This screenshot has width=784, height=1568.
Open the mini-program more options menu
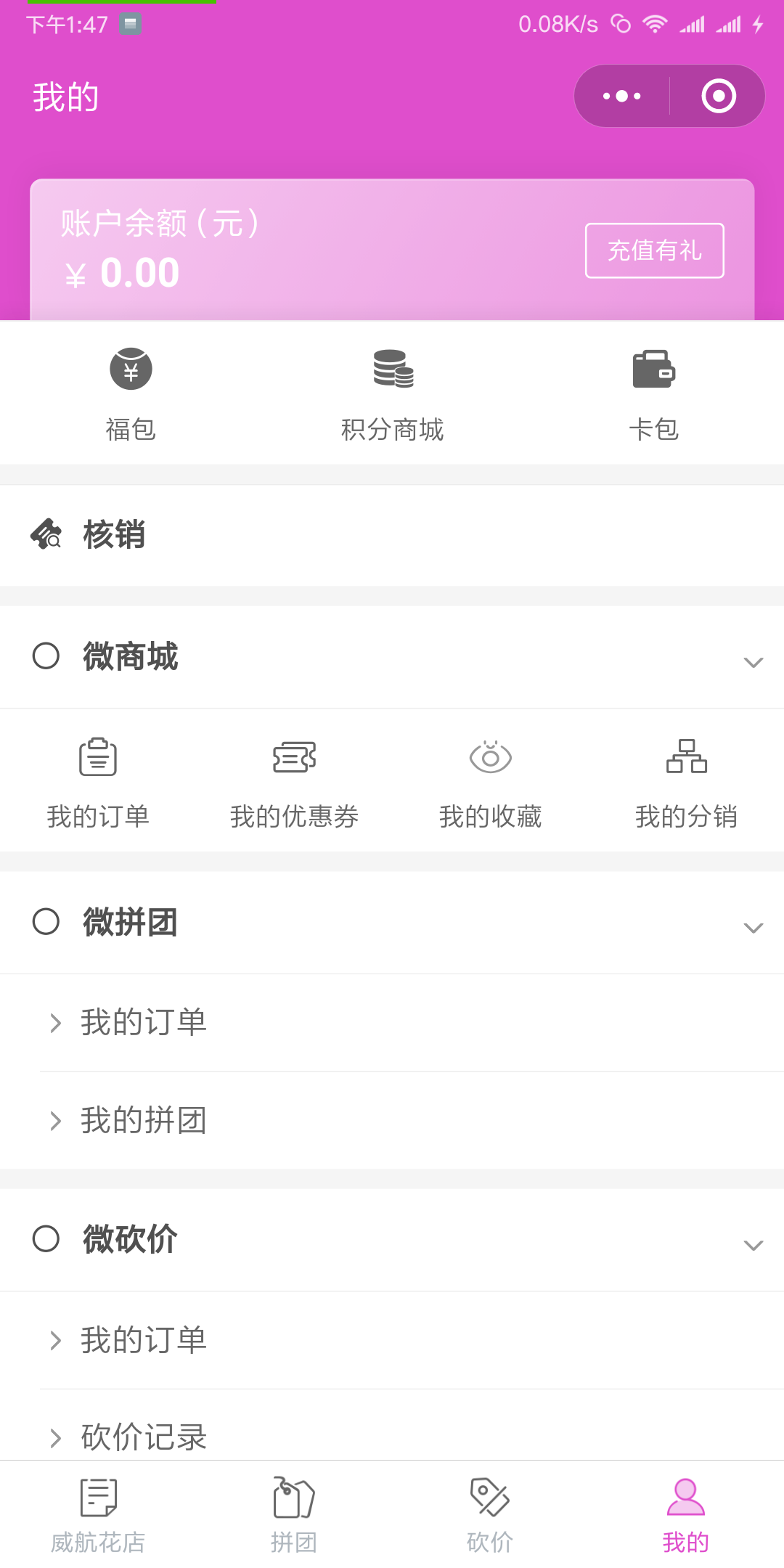point(622,96)
